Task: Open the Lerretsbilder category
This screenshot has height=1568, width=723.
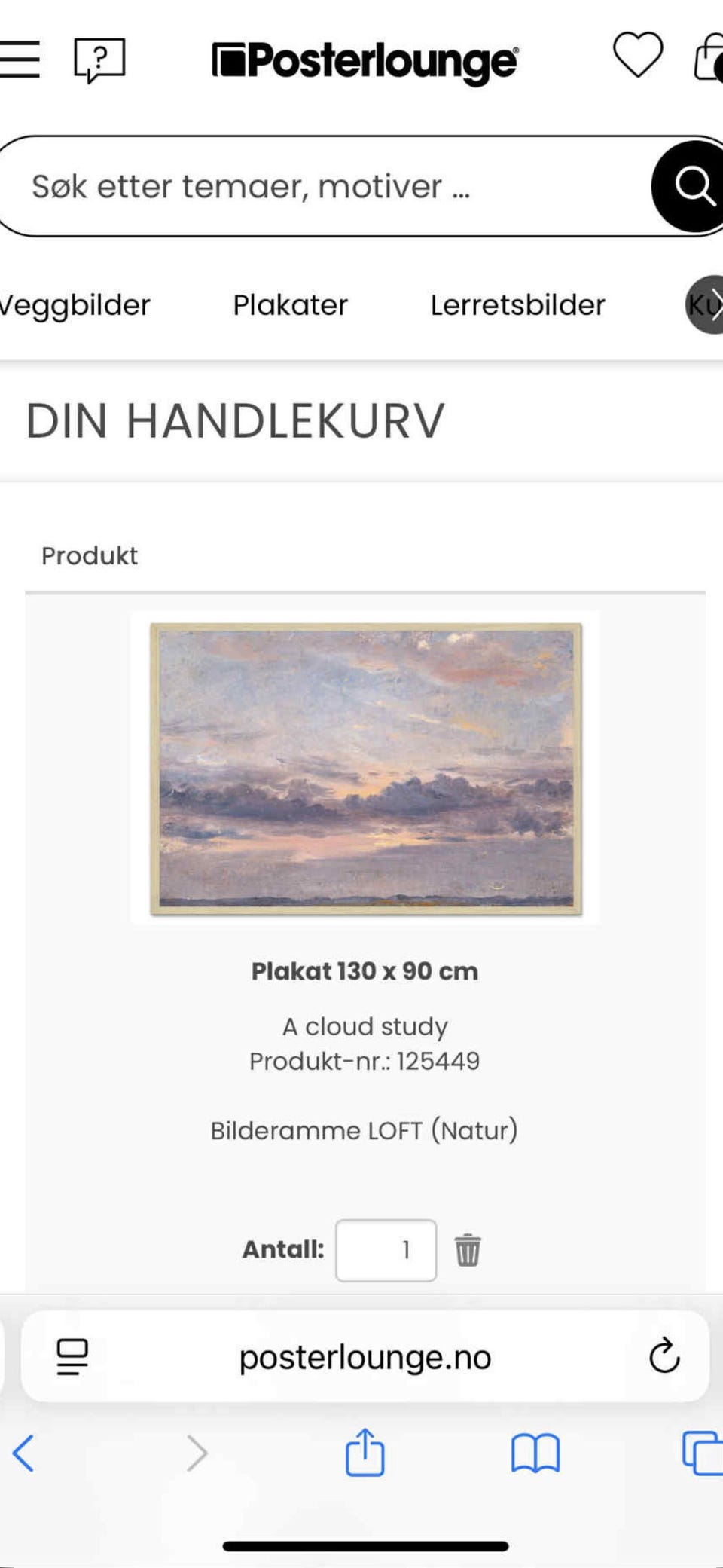Action: coord(518,305)
